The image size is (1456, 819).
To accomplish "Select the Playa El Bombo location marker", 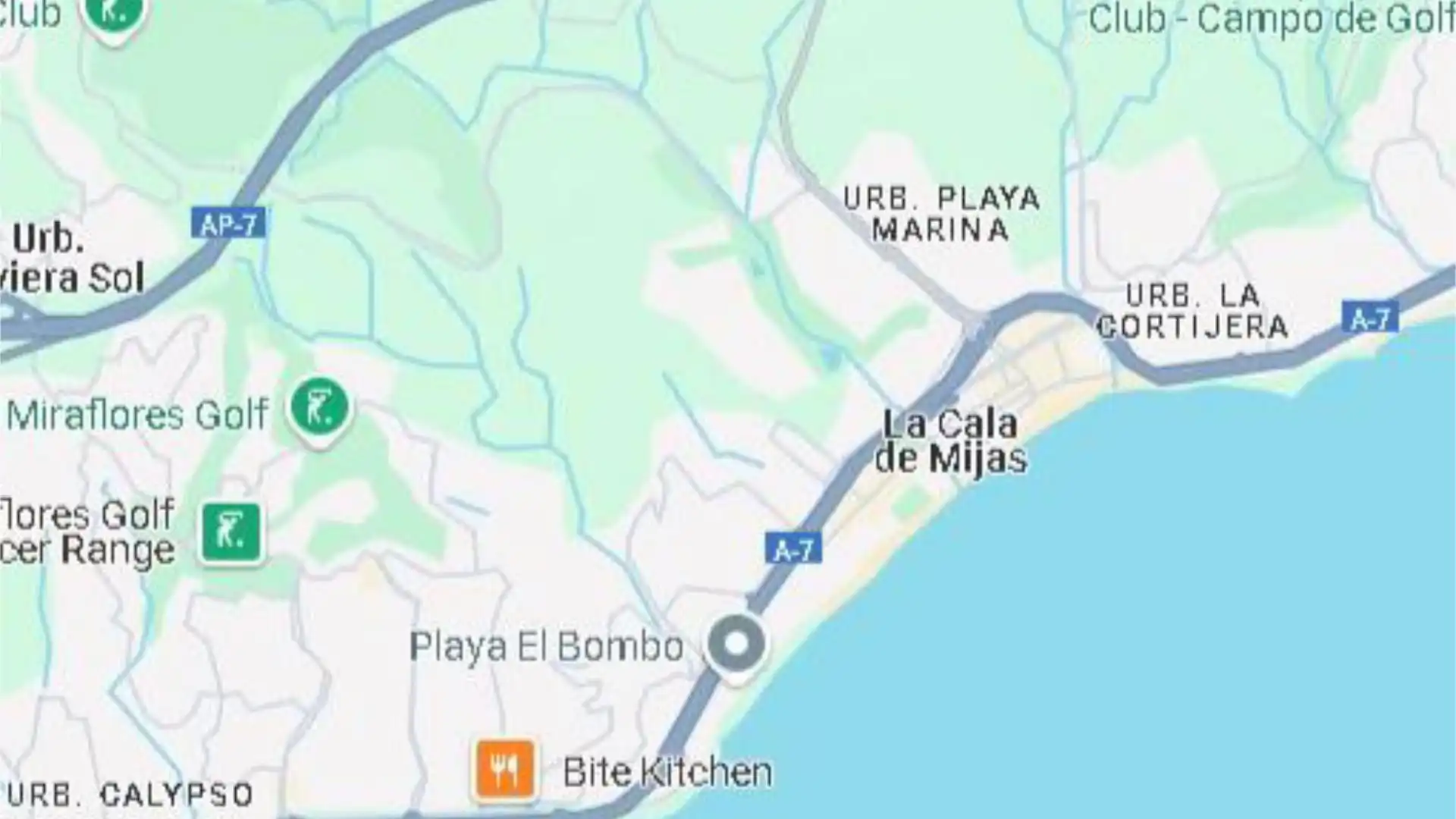I will click(x=736, y=645).
